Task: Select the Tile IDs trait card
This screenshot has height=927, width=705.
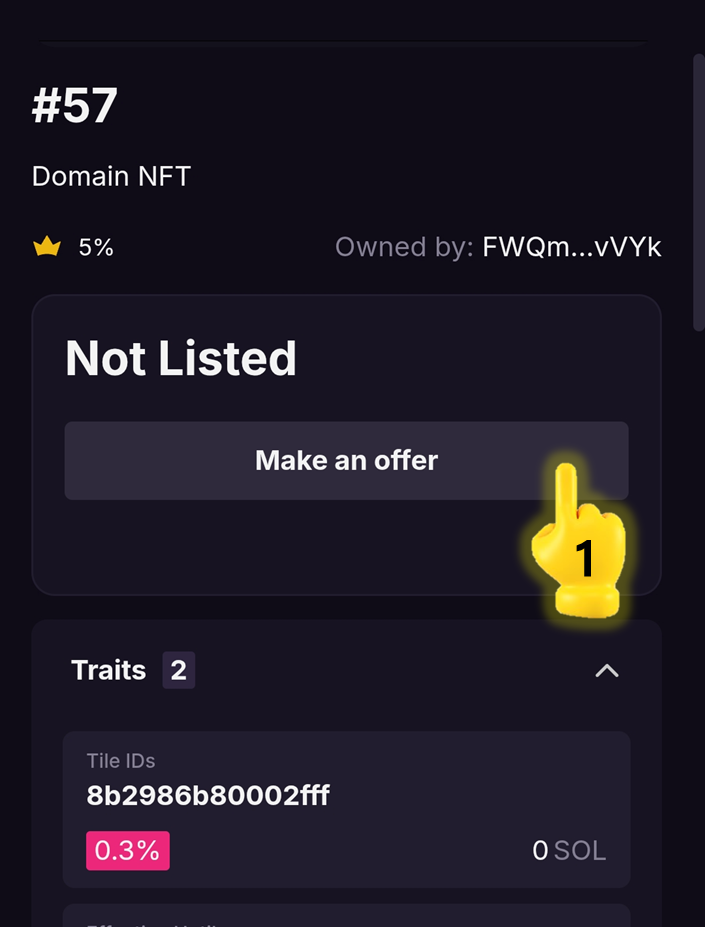Action: coord(346,808)
